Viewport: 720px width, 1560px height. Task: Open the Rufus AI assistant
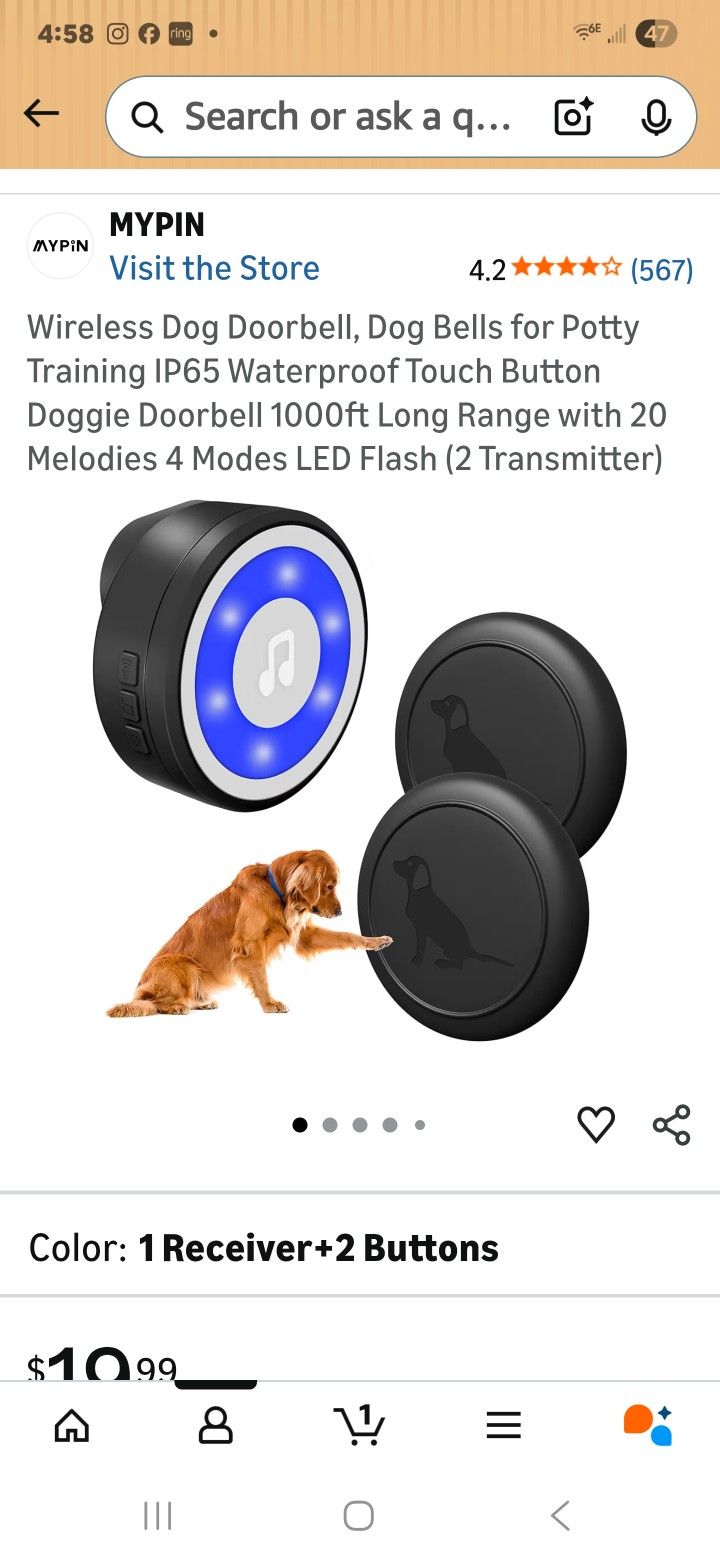pos(648,1425)
